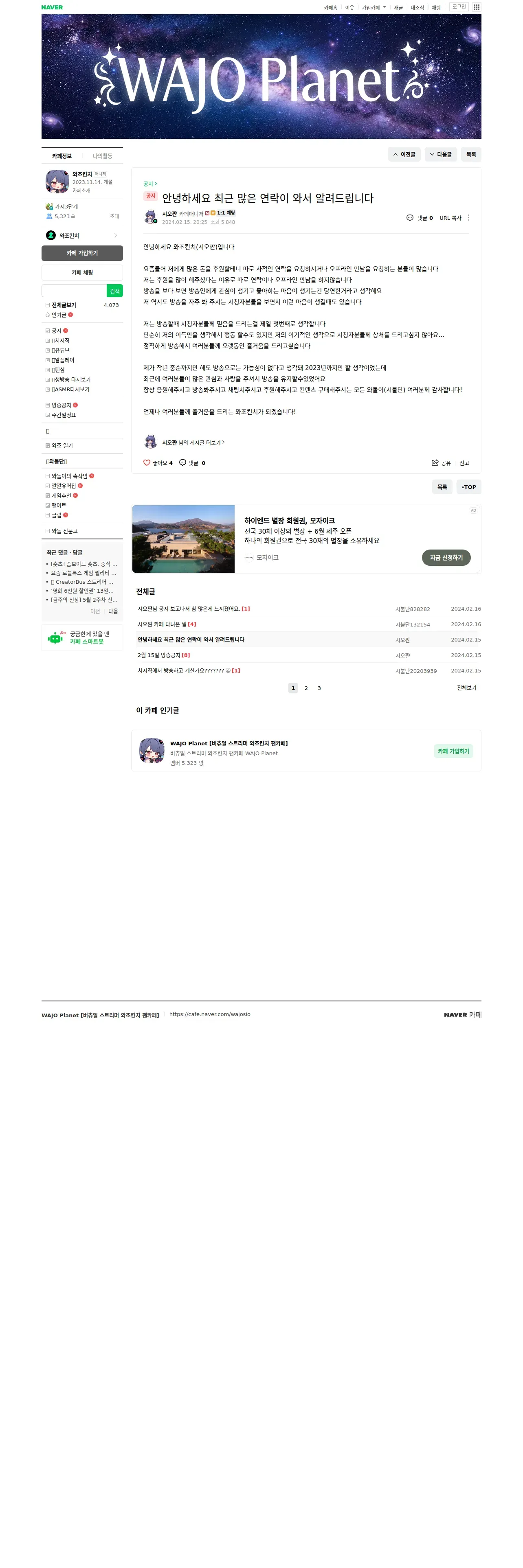Focus the cafe search input field

[x=74, y=291]
